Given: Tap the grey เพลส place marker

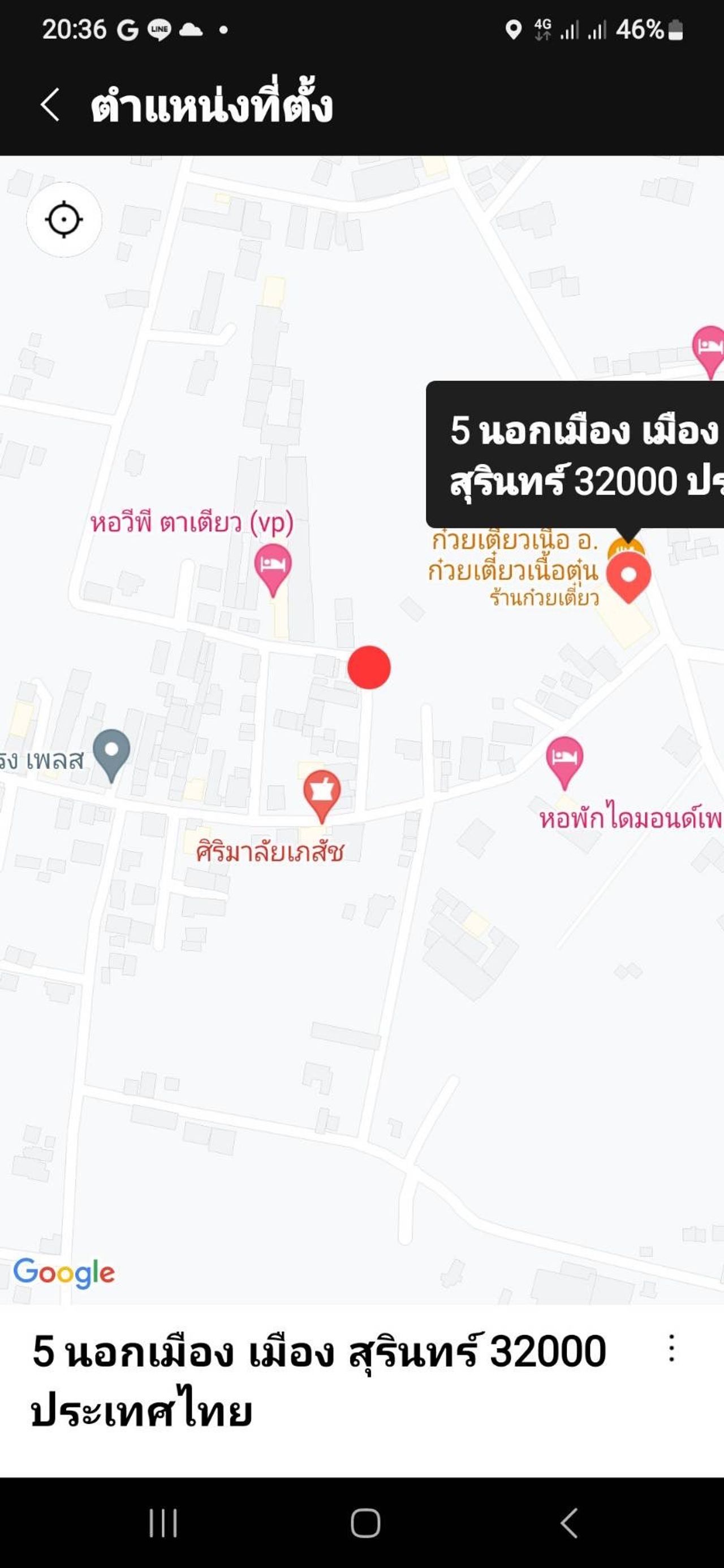Looking at the screenshot, I should (x=111, y=753).
